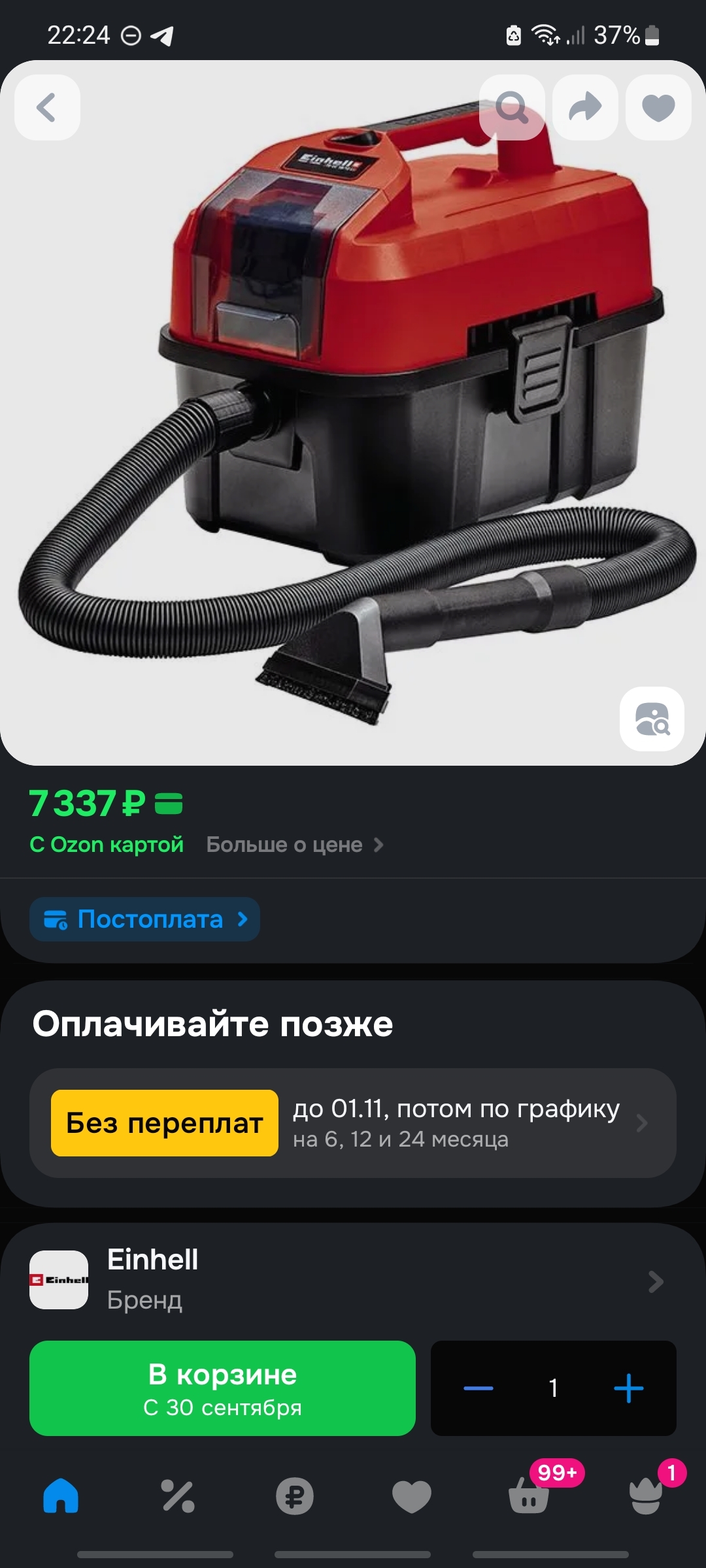Increase quantity with the plus button
706x1568 pixels.
click(x=629, y=1388)
